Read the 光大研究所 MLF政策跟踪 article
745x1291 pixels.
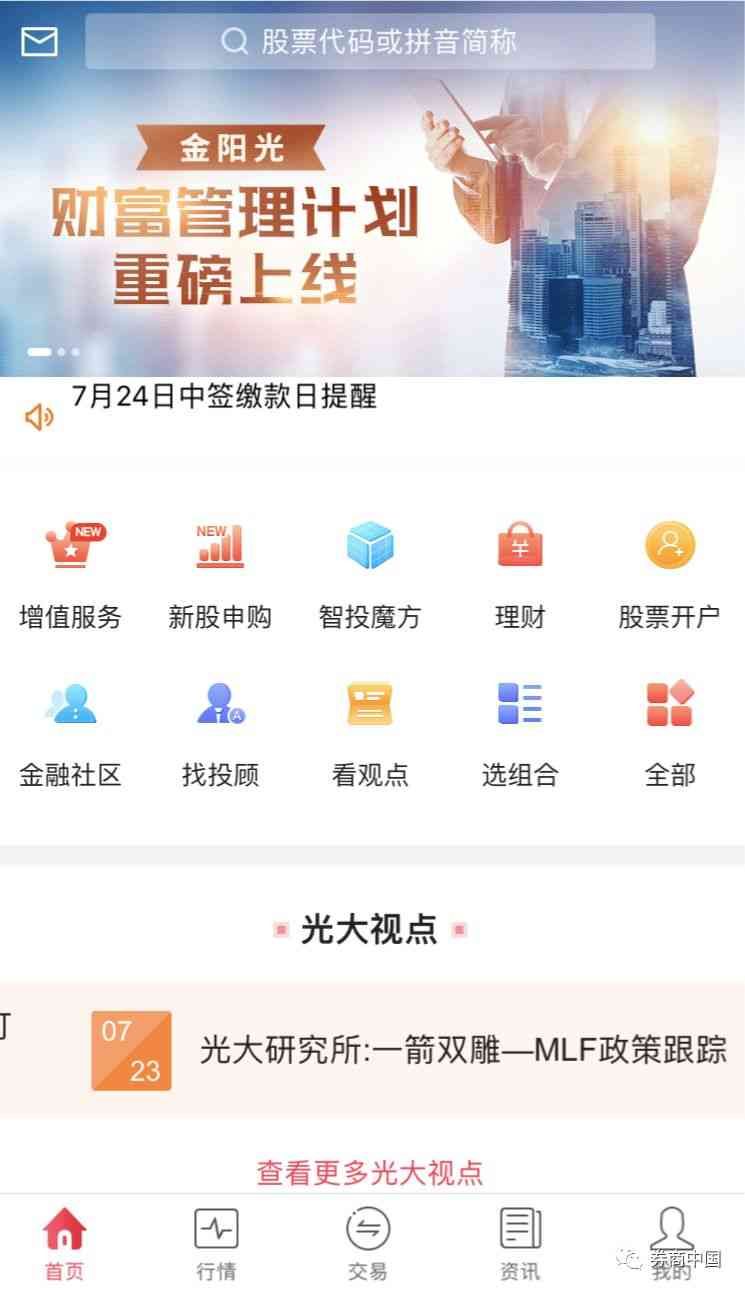pyautogui.click(x=462, y=1050)
